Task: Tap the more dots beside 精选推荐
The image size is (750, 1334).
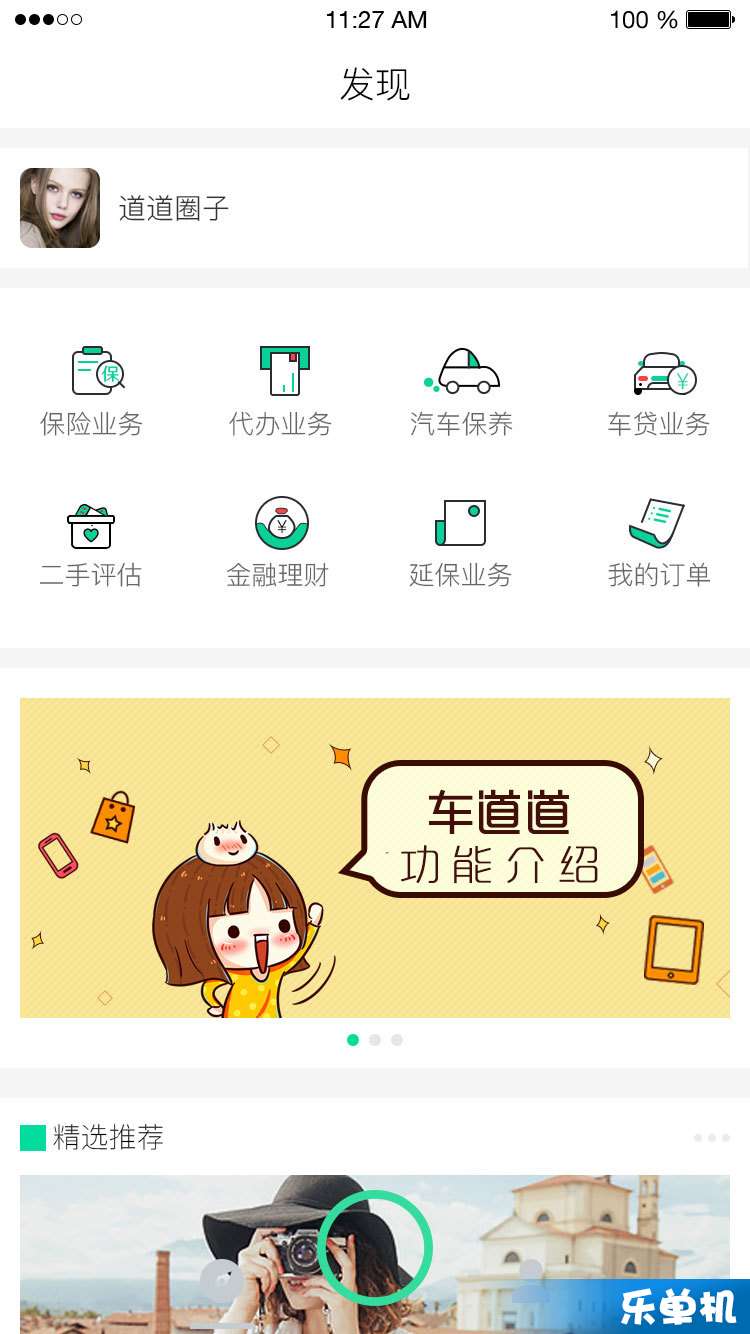Action: (711, 1138)
